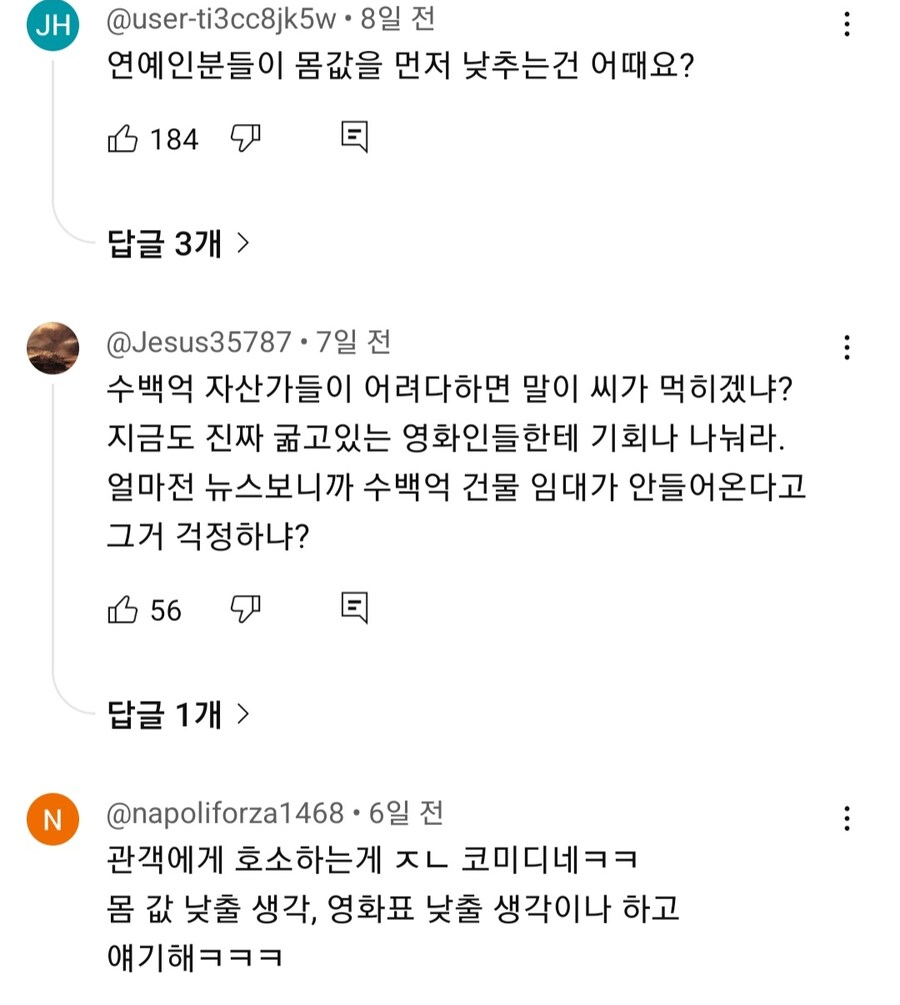This screenshot has width=900, height=1005.
Task: Reply to the comment by @user-ti3cc8jk5w
Action: click(x=355, y=138)
